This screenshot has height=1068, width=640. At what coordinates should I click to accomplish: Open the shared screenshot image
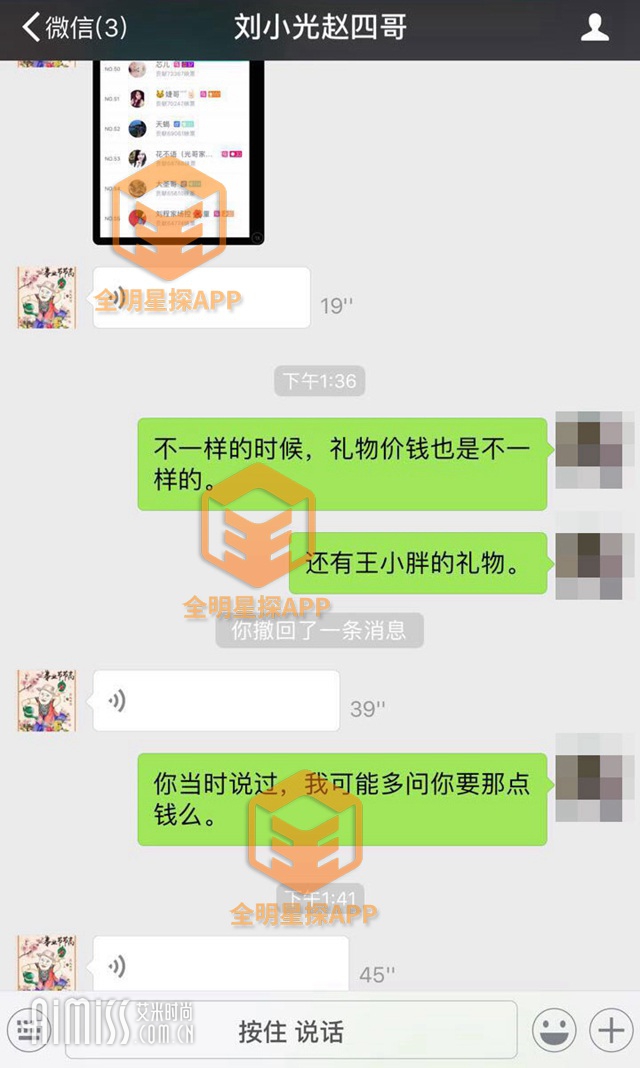(x=178, y=150)
